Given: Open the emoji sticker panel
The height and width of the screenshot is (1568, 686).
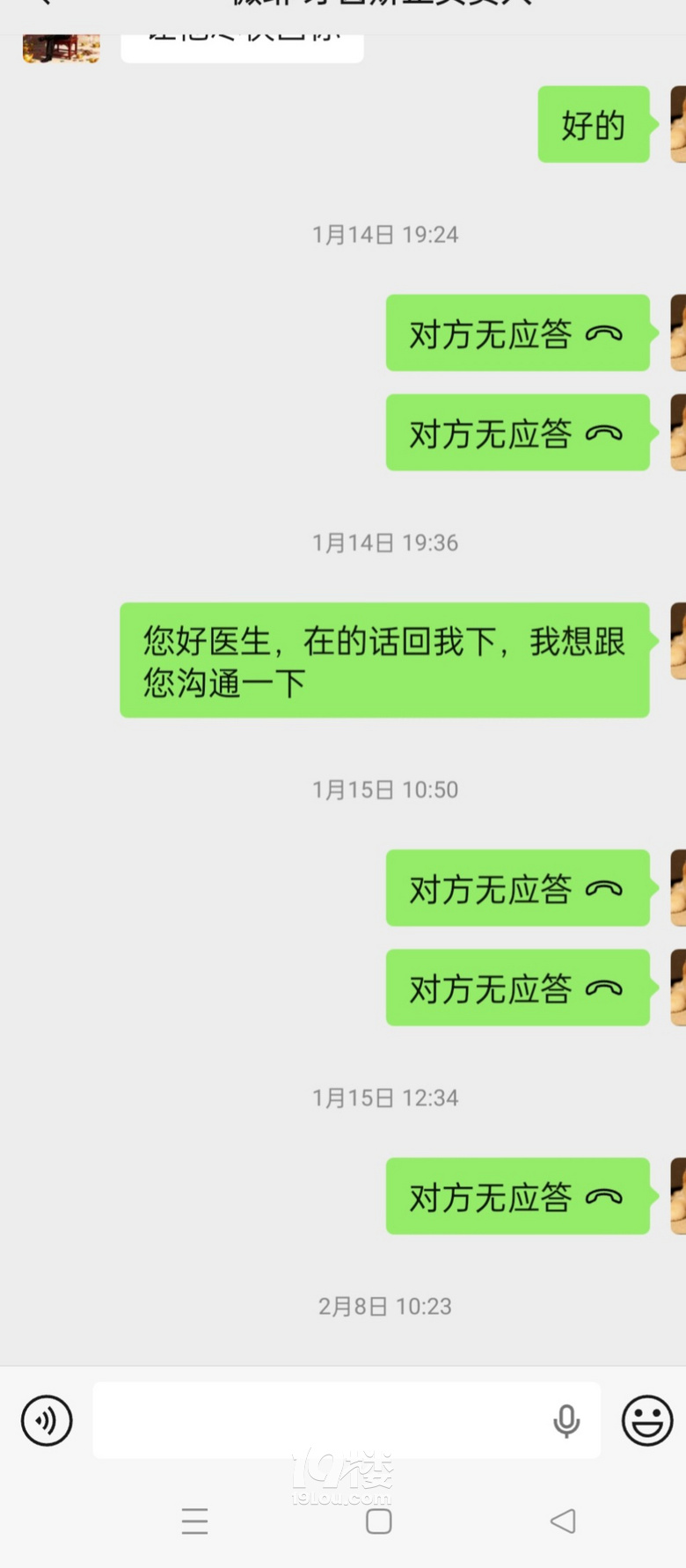Looking at the screenshot, I should [x=647, y=1419].
